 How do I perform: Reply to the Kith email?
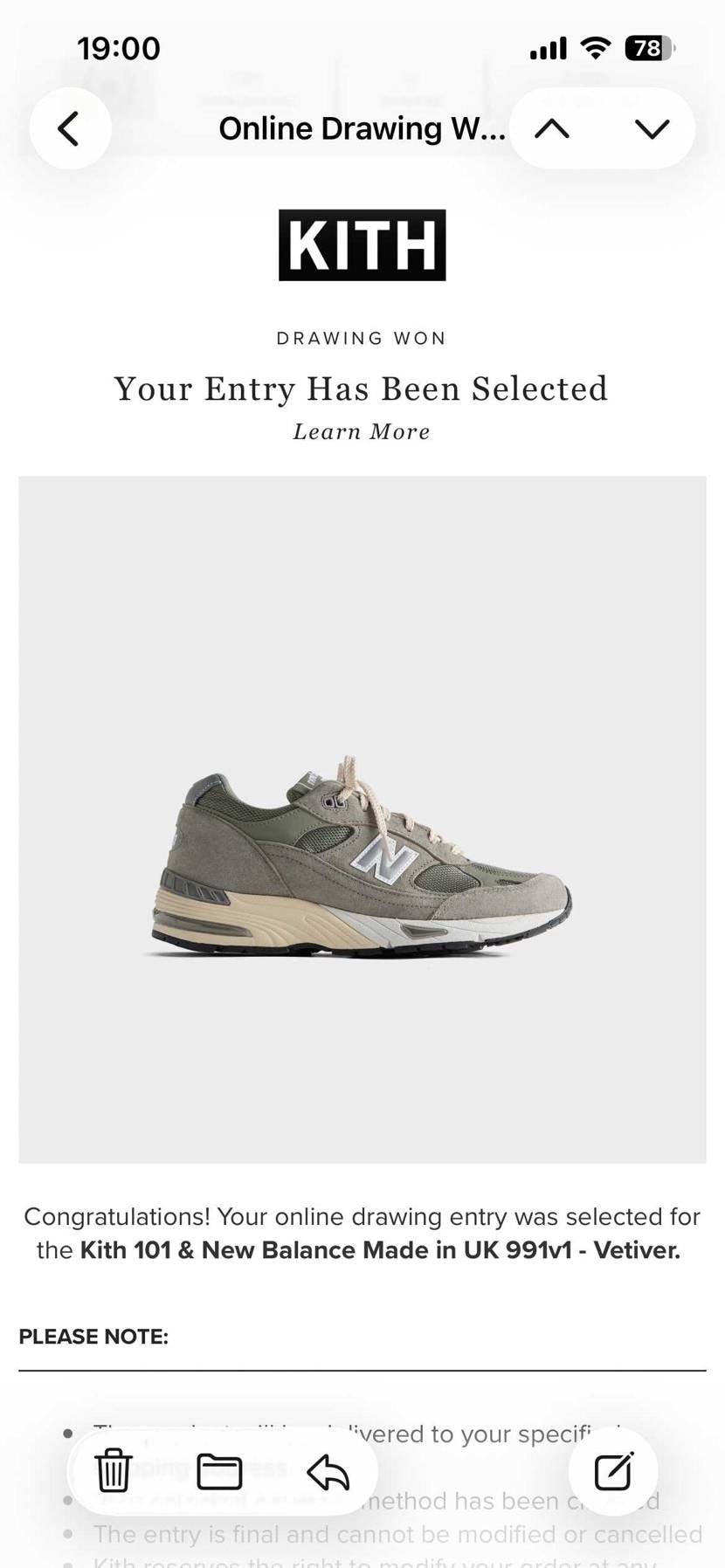pos(328,1471)
